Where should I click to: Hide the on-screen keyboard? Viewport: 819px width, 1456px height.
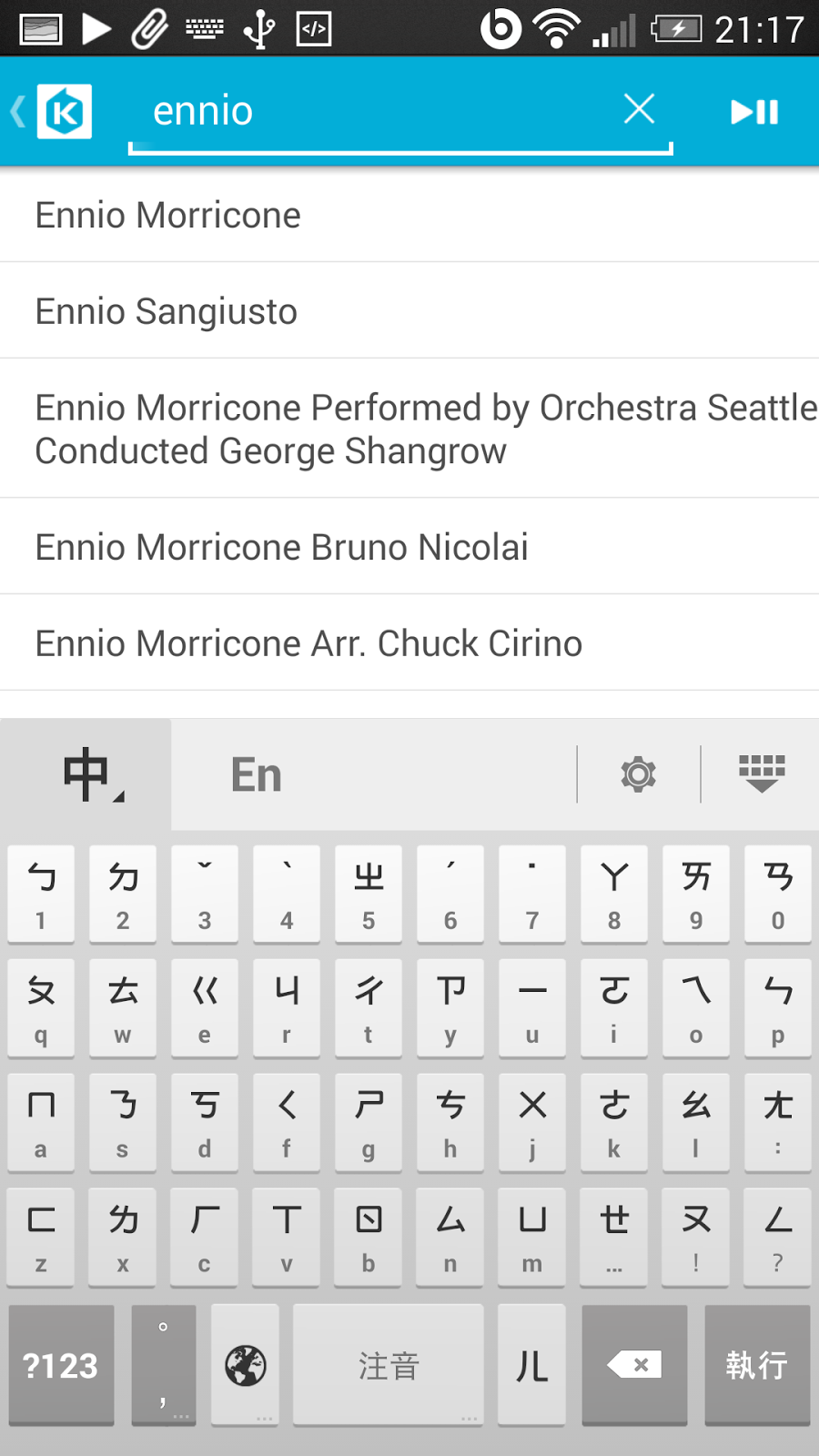click(762, 774)
